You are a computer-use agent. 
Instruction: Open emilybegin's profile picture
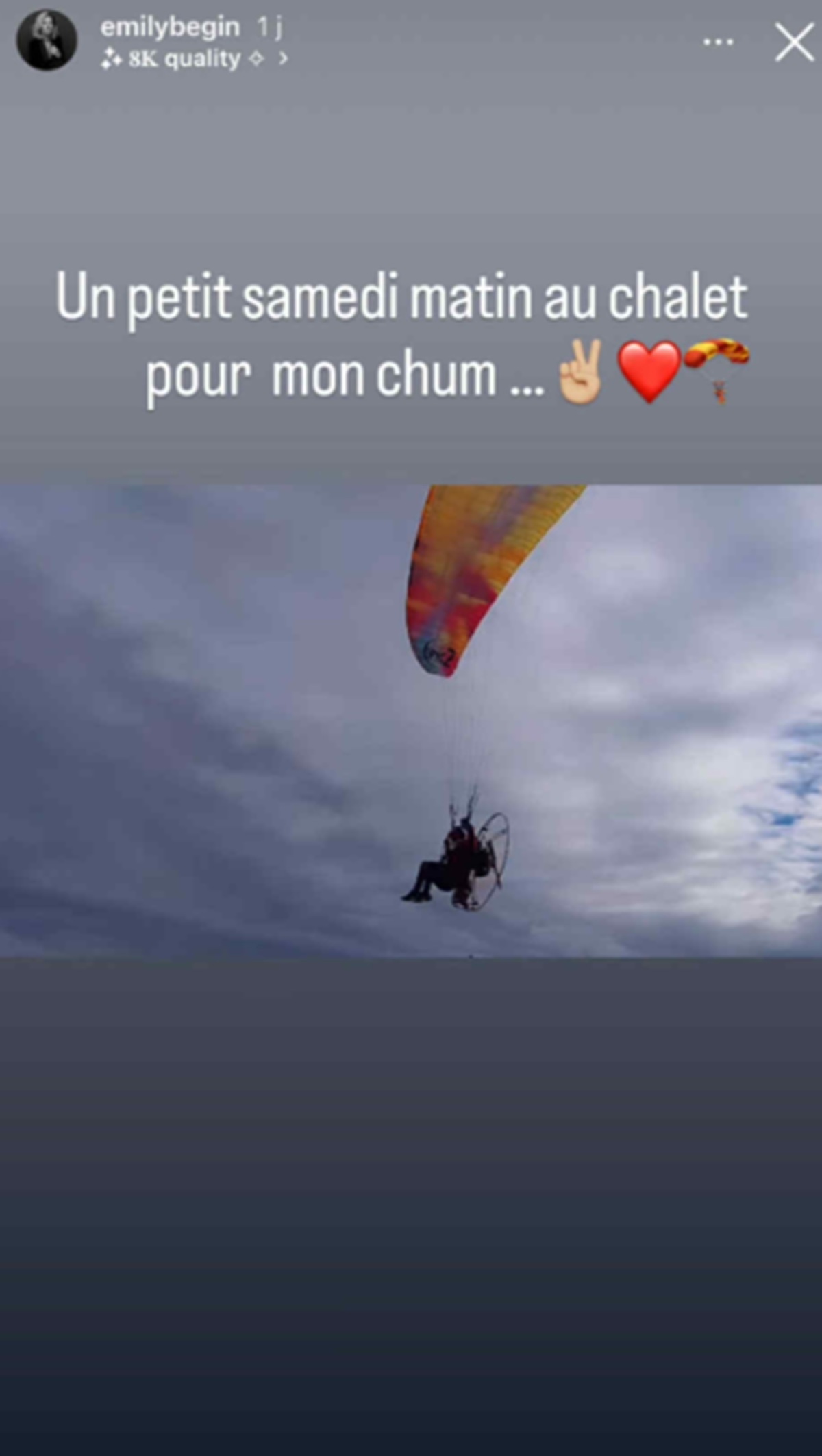(47, 41)
